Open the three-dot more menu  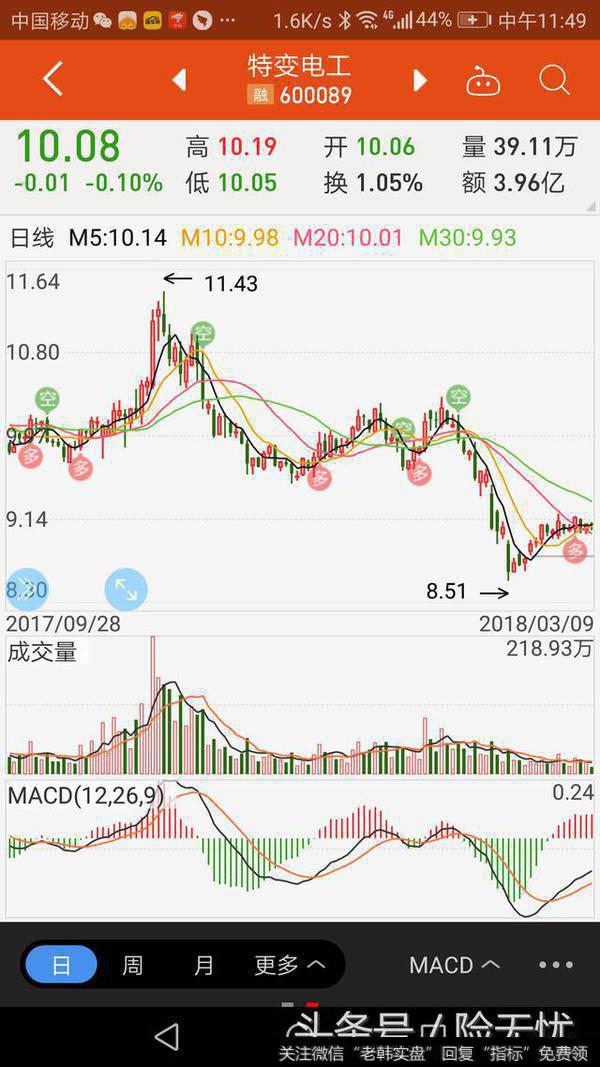pos(556,965)
